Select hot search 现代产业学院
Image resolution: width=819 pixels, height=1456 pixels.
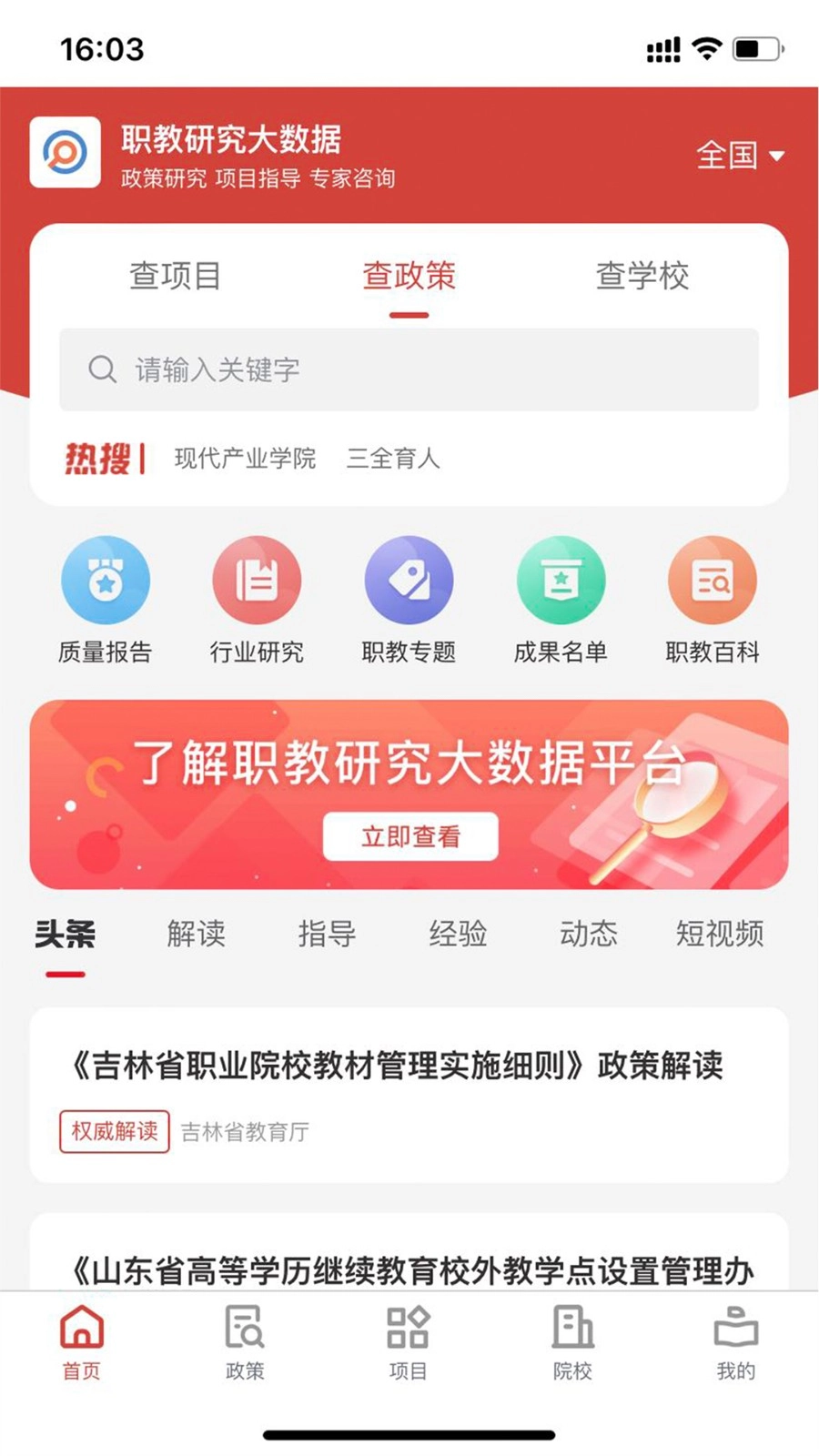click(x=245, y=458)
